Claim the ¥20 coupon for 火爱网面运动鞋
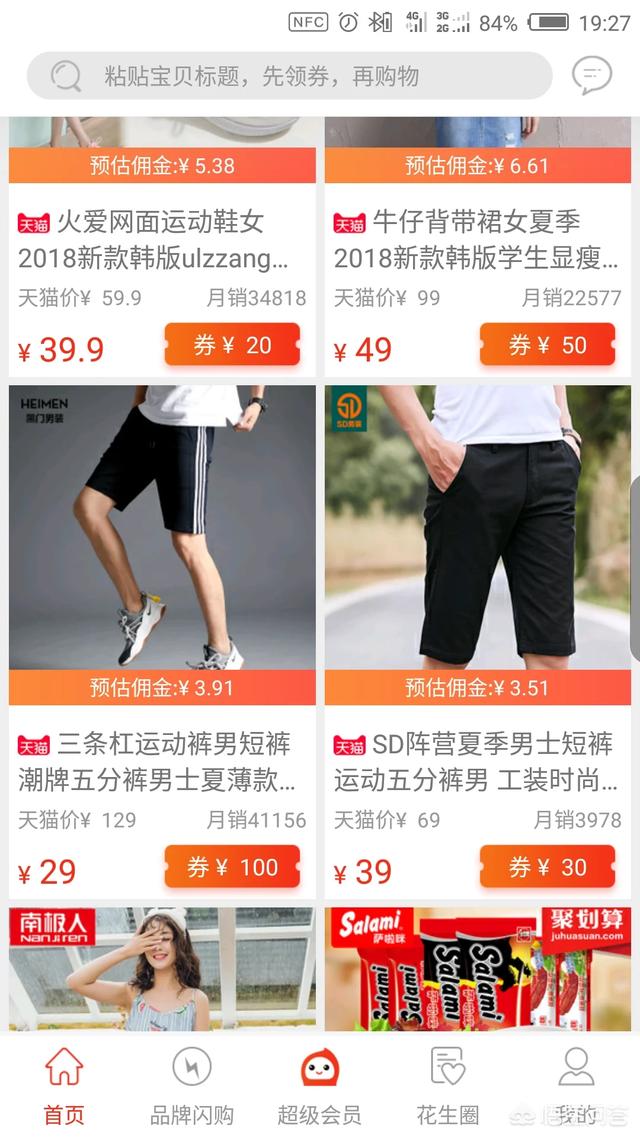This screenshot has height=1138, width=640. [232, 346]
